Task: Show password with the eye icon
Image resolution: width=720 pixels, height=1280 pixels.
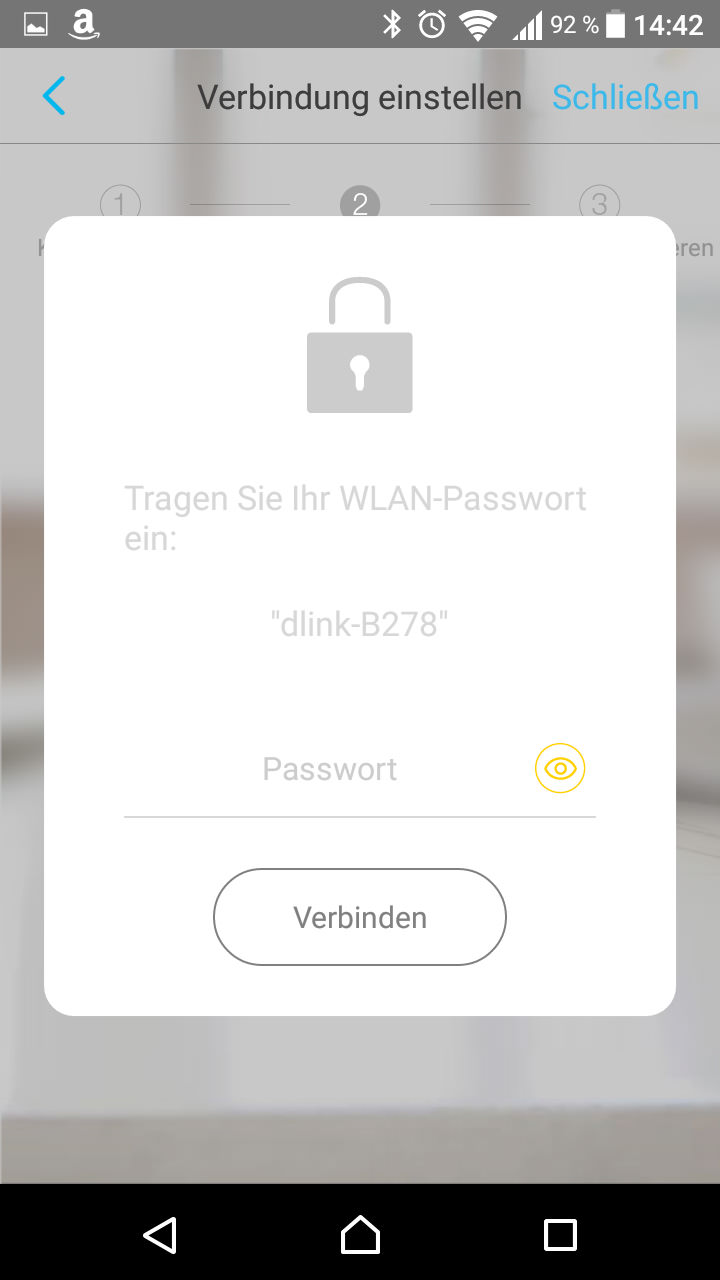Action: 560,769
